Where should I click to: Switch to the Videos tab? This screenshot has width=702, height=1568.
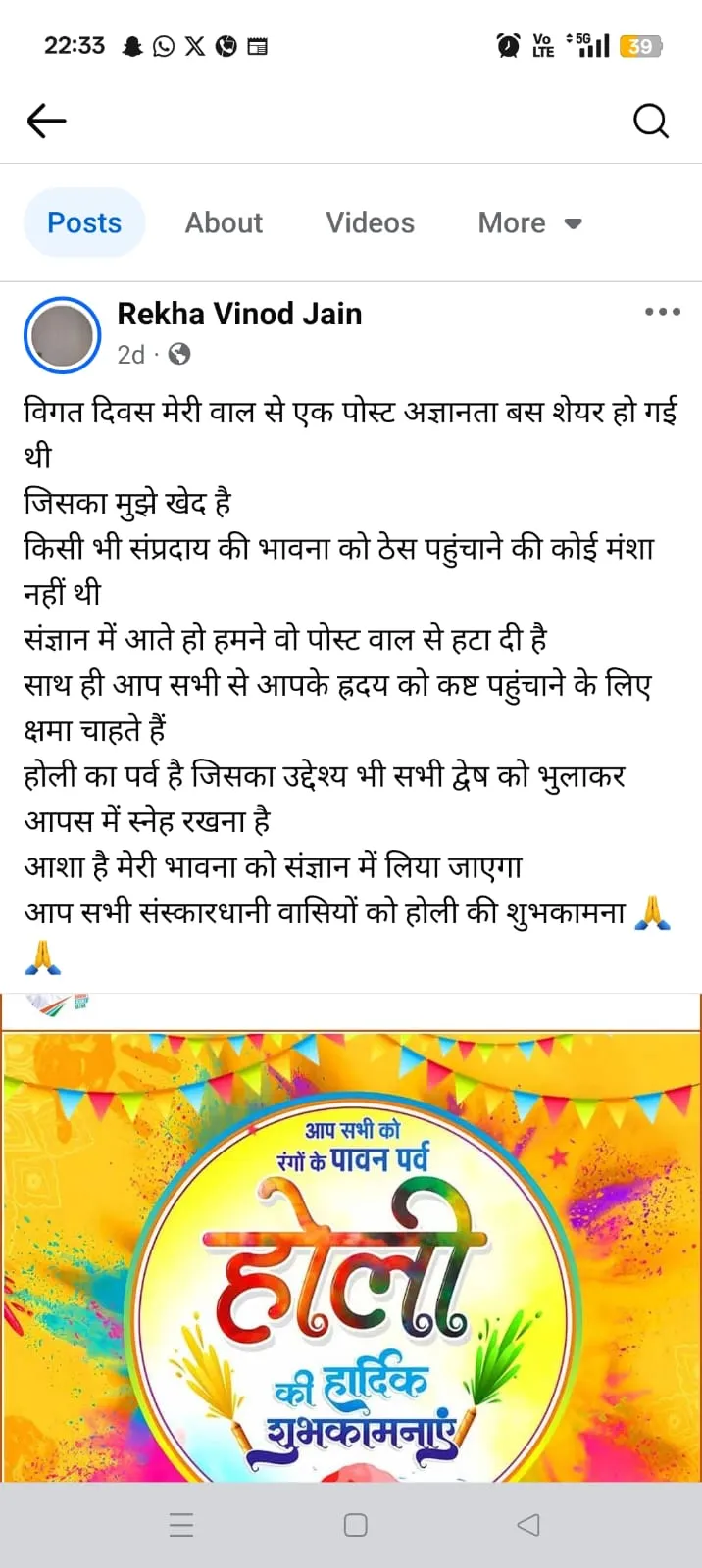pos(370,222)
